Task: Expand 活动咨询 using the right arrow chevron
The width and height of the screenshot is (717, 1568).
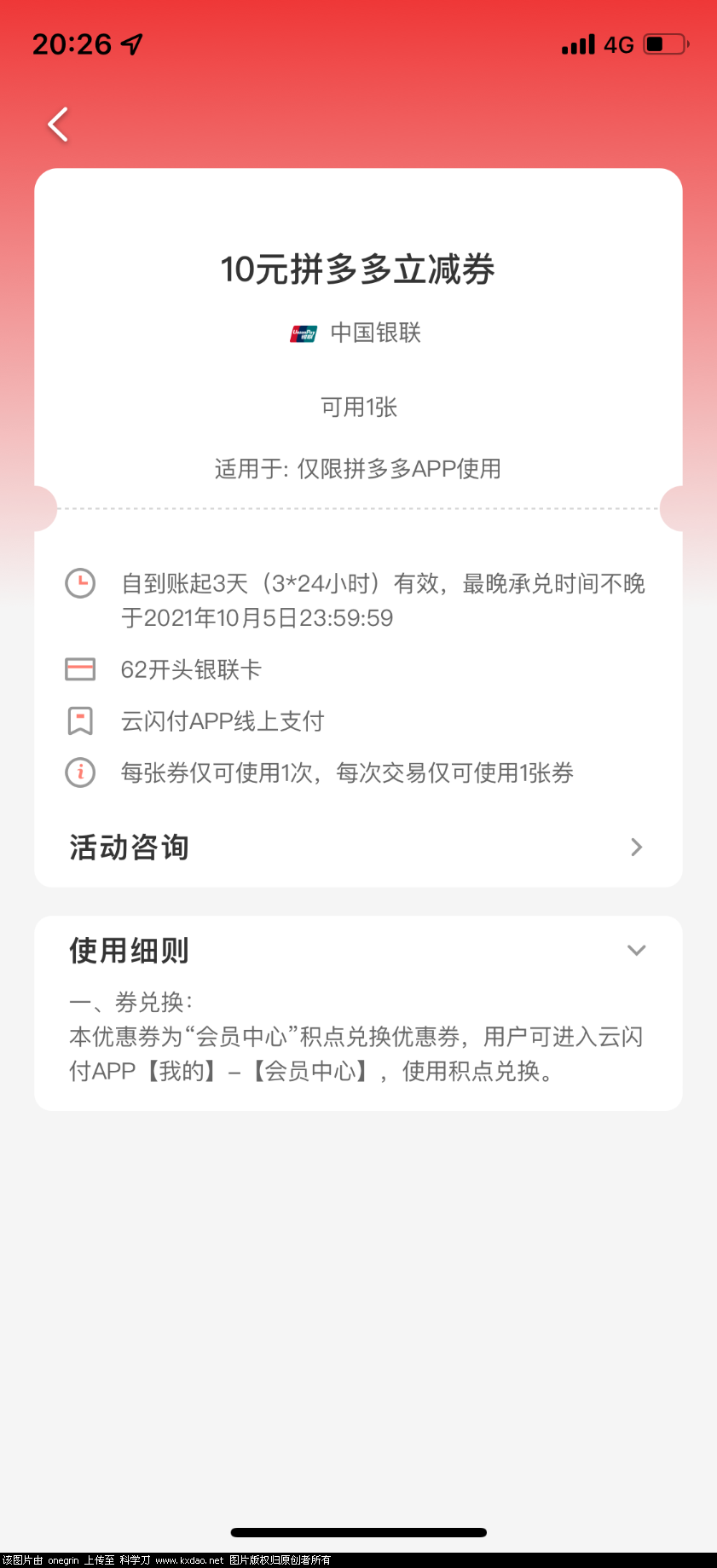Action: pyautogui.click(x=636, y=847)
